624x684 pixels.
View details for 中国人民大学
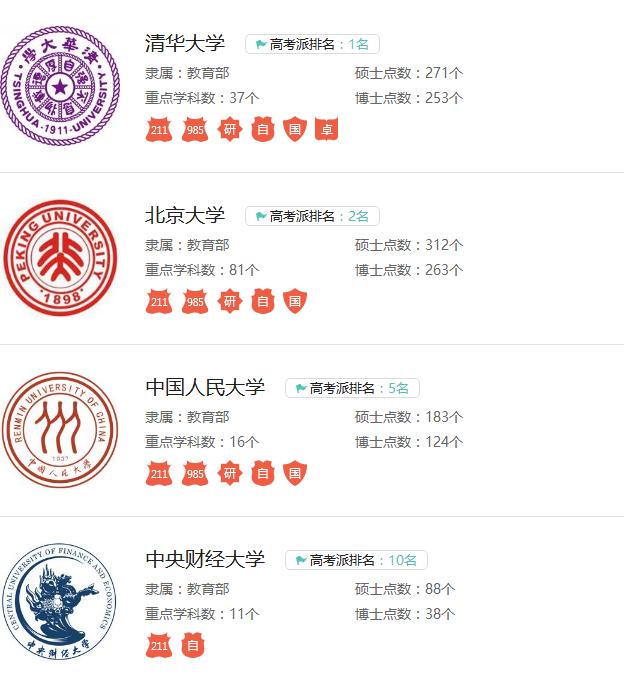204,387
